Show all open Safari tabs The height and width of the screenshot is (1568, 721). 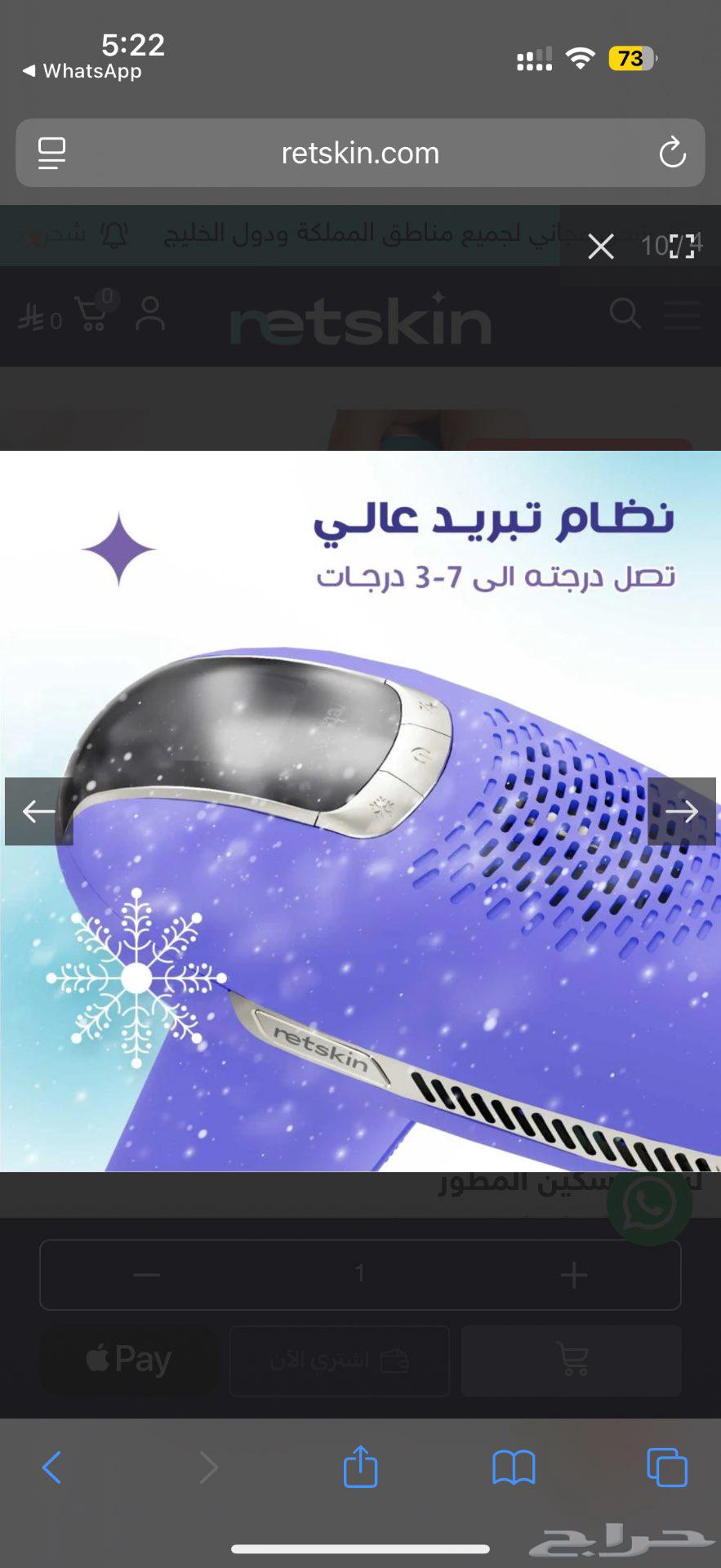pyautogui.click(x=666, y=1468)
